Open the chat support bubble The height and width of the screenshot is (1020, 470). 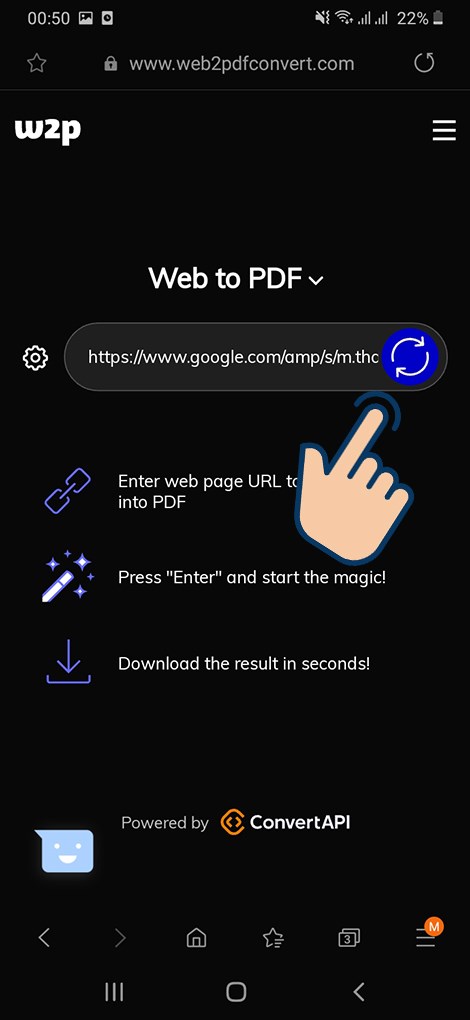point(64,850)
